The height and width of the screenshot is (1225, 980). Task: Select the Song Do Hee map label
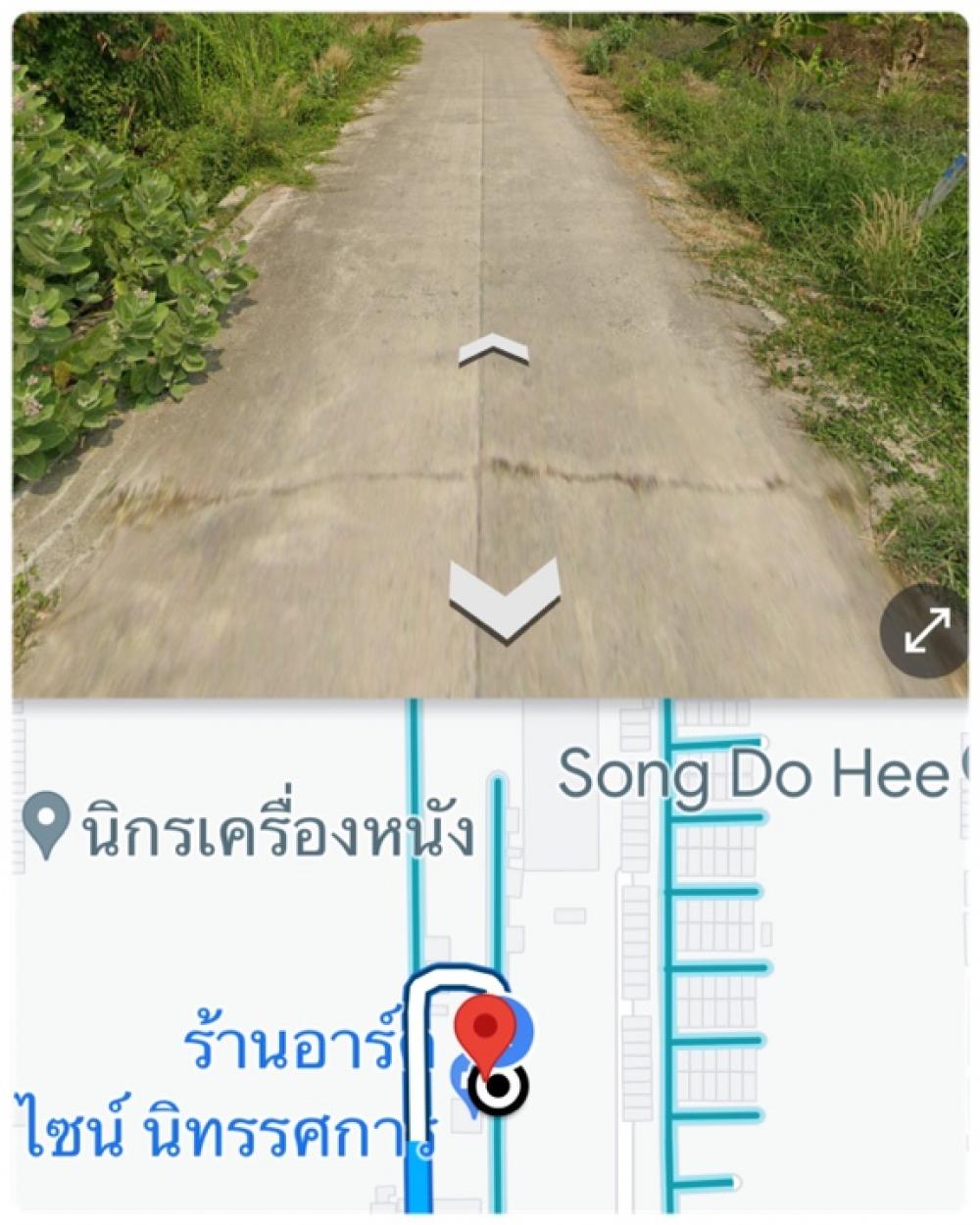[x=754, y=775]
